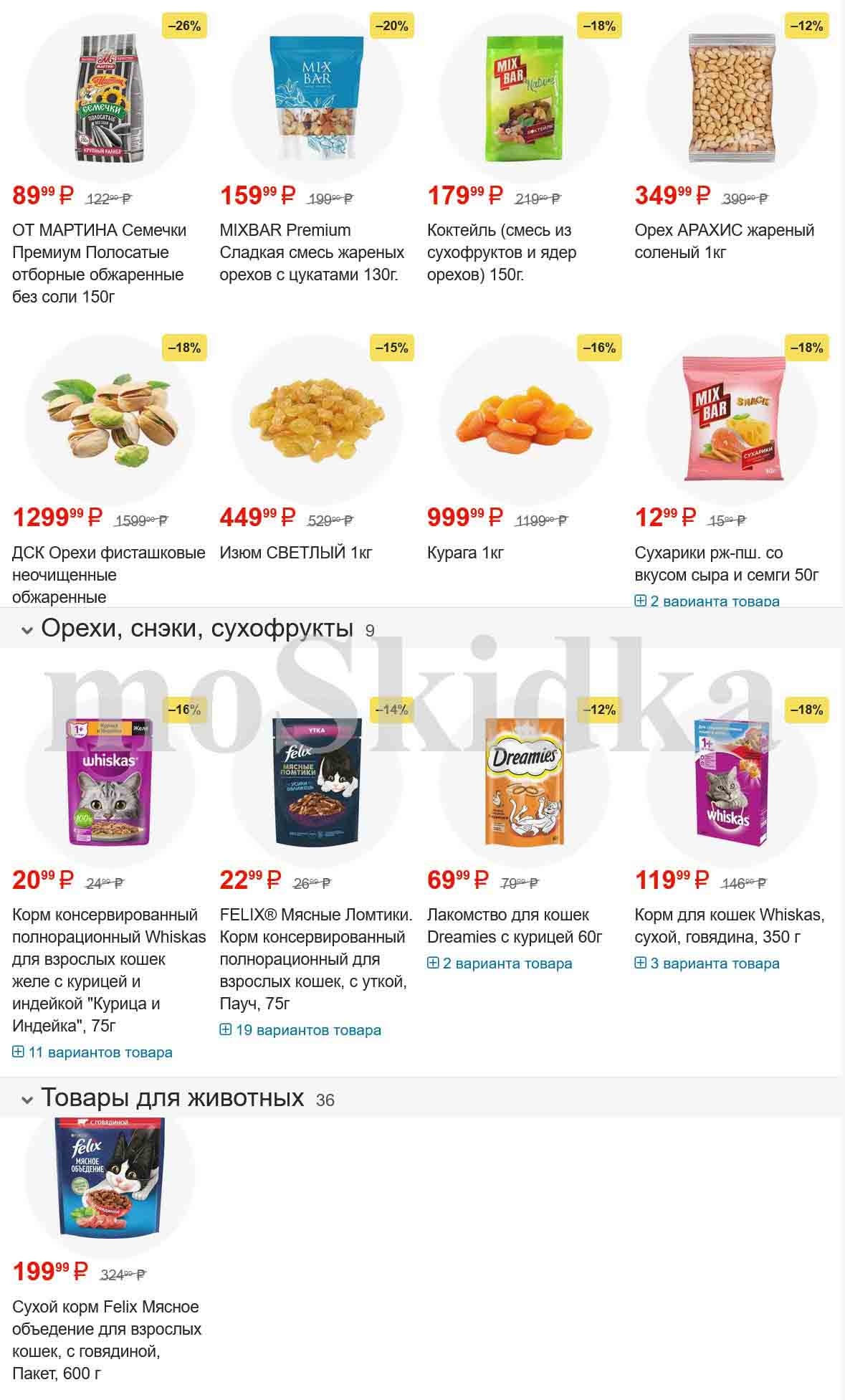Open the Whiskas желе с курицей и индейкой 75г product
Image resolution: width=845 pixels, height=1400 pixels.
click(108, 969)
